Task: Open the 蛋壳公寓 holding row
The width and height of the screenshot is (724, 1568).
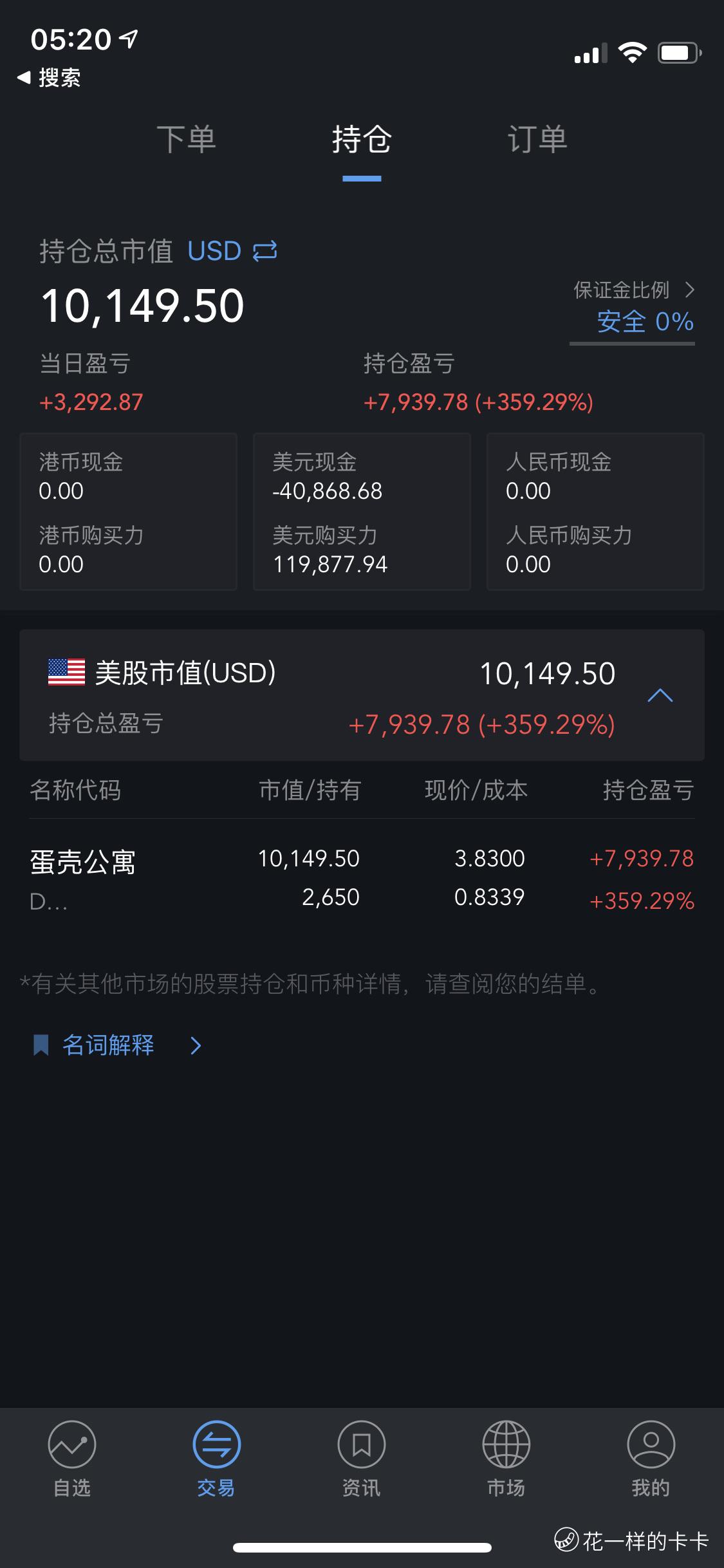Action: point(362,878)
